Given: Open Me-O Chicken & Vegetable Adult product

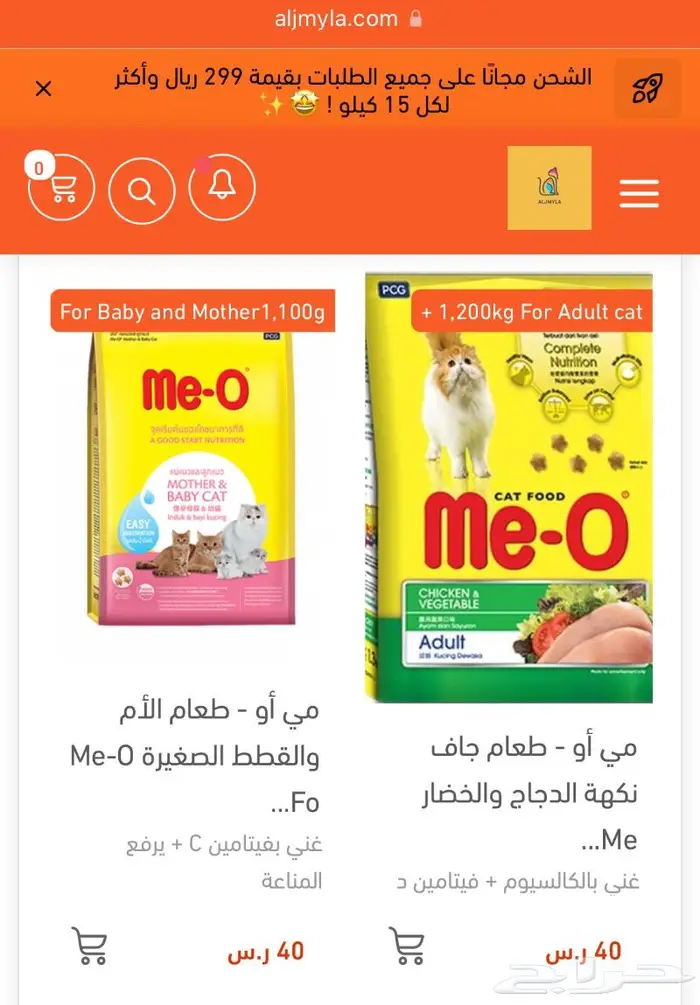Looking at the screenshot, I should (x=508, y=490).
